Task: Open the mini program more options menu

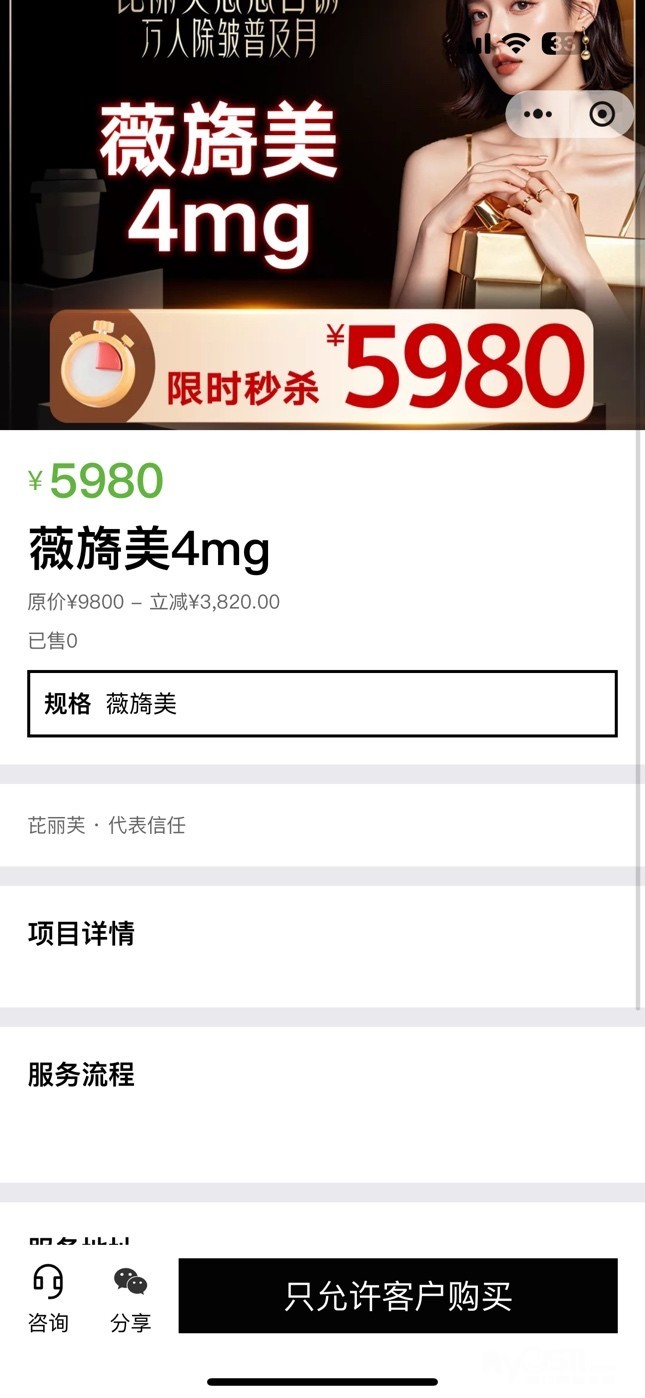Action: click(538, 115)
